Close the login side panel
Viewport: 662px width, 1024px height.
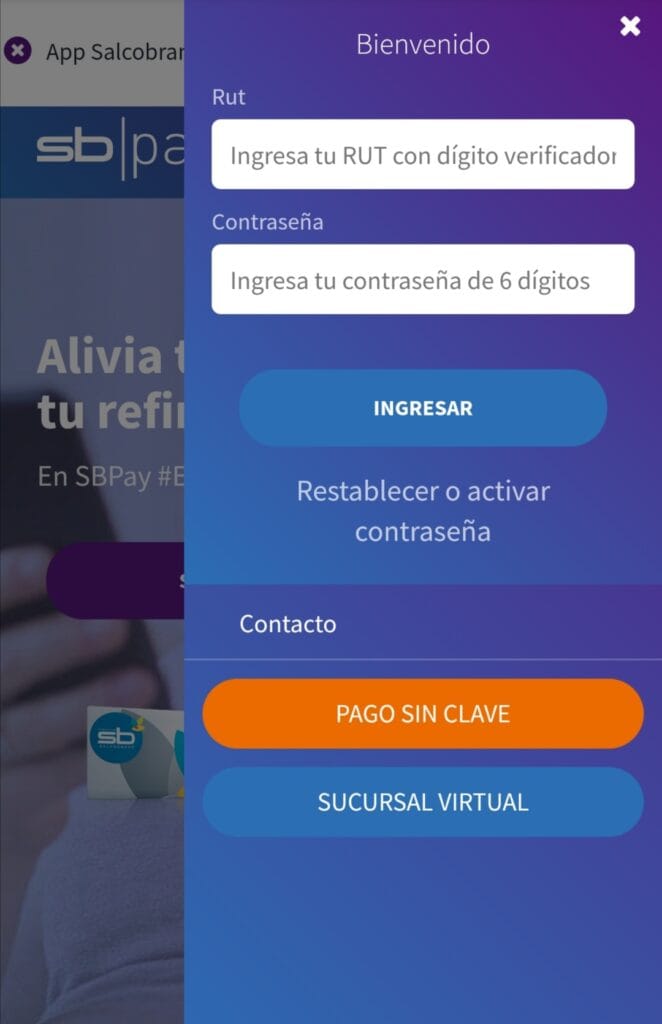(630, 27)
